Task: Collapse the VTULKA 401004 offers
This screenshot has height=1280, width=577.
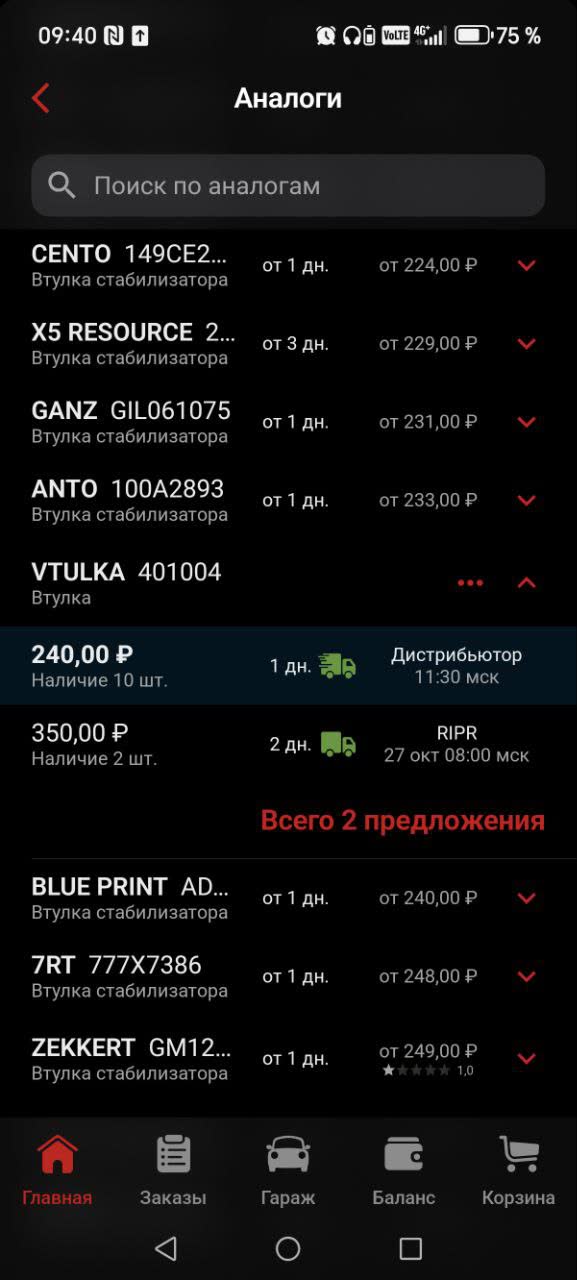Action: (527, 583)
